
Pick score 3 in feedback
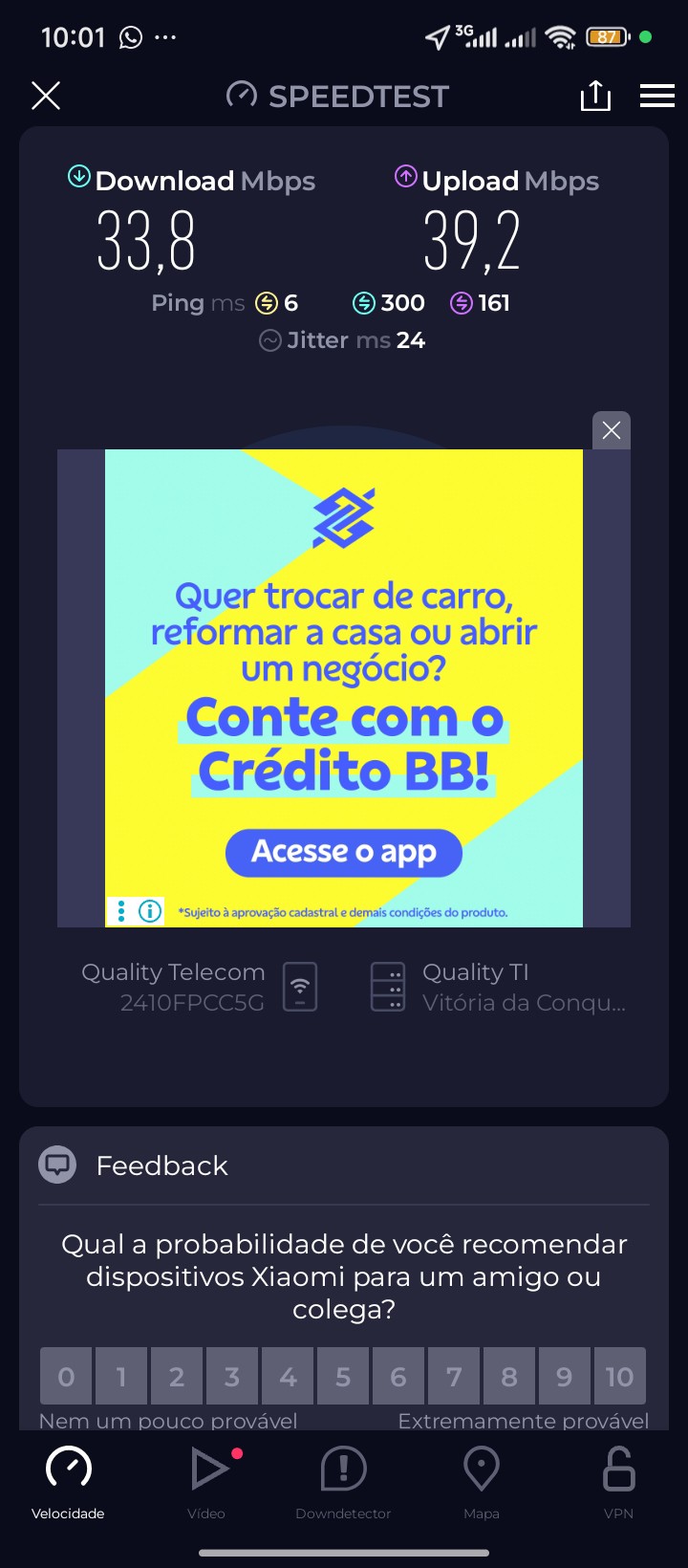(232, 1376)
